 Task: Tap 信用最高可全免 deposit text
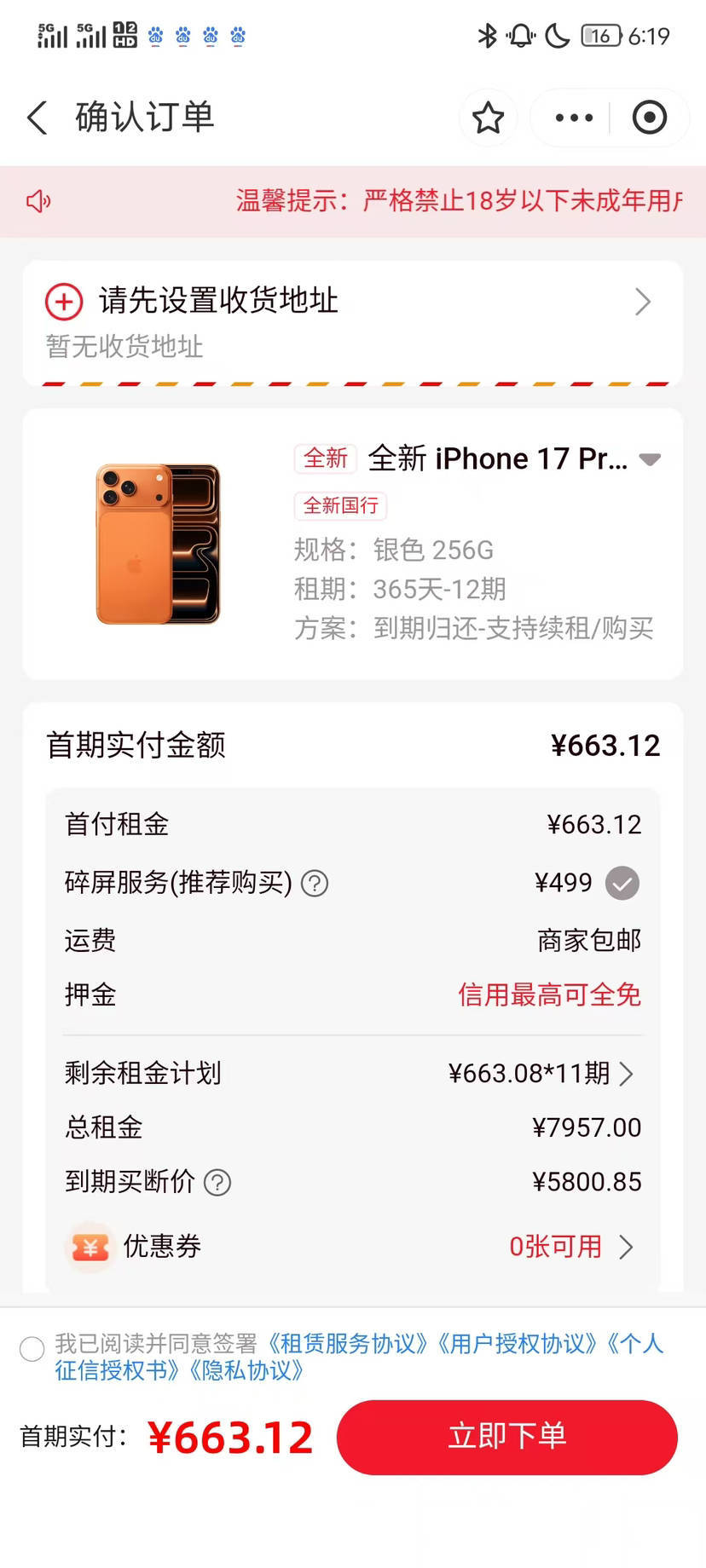[550, 994]
